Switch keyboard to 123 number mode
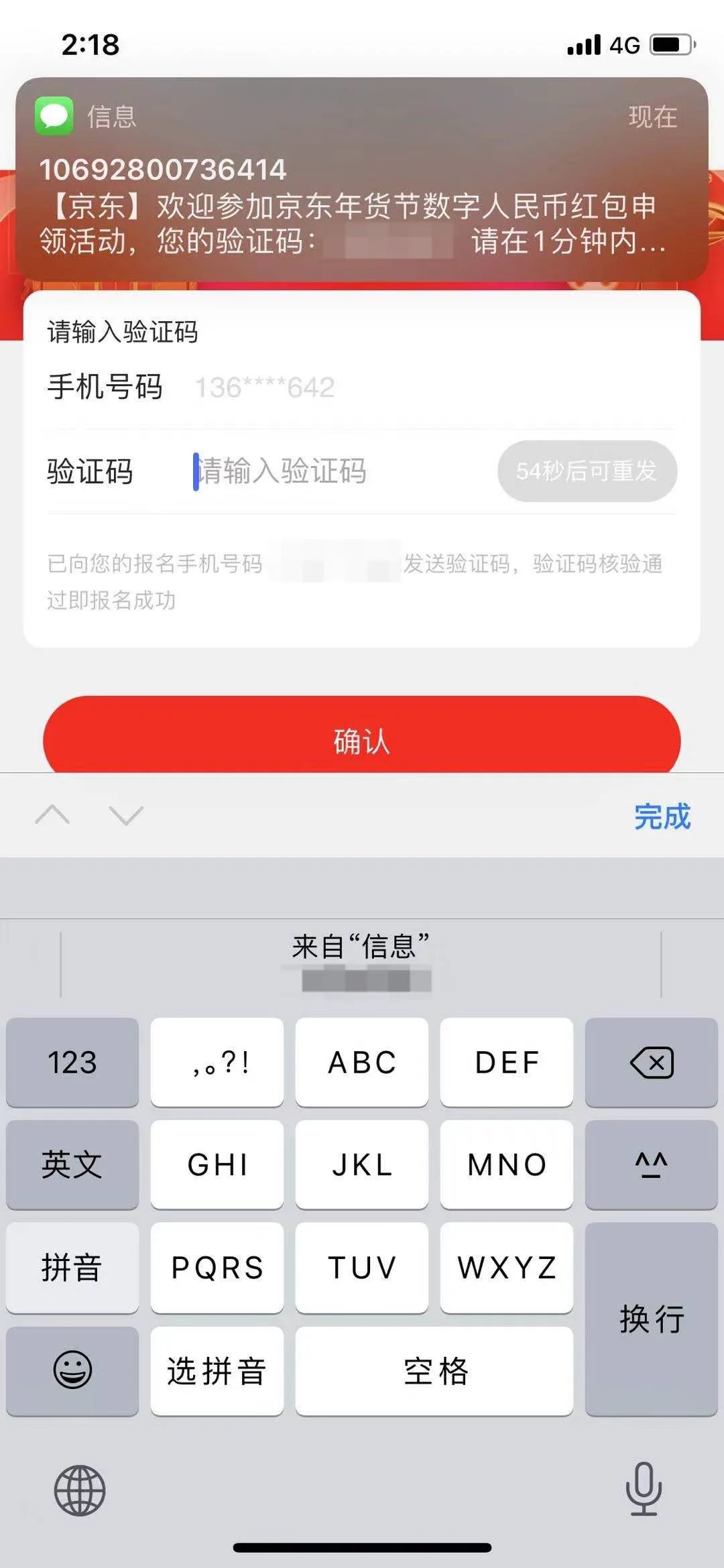Screen dimensions: 724x1568 72,1063
